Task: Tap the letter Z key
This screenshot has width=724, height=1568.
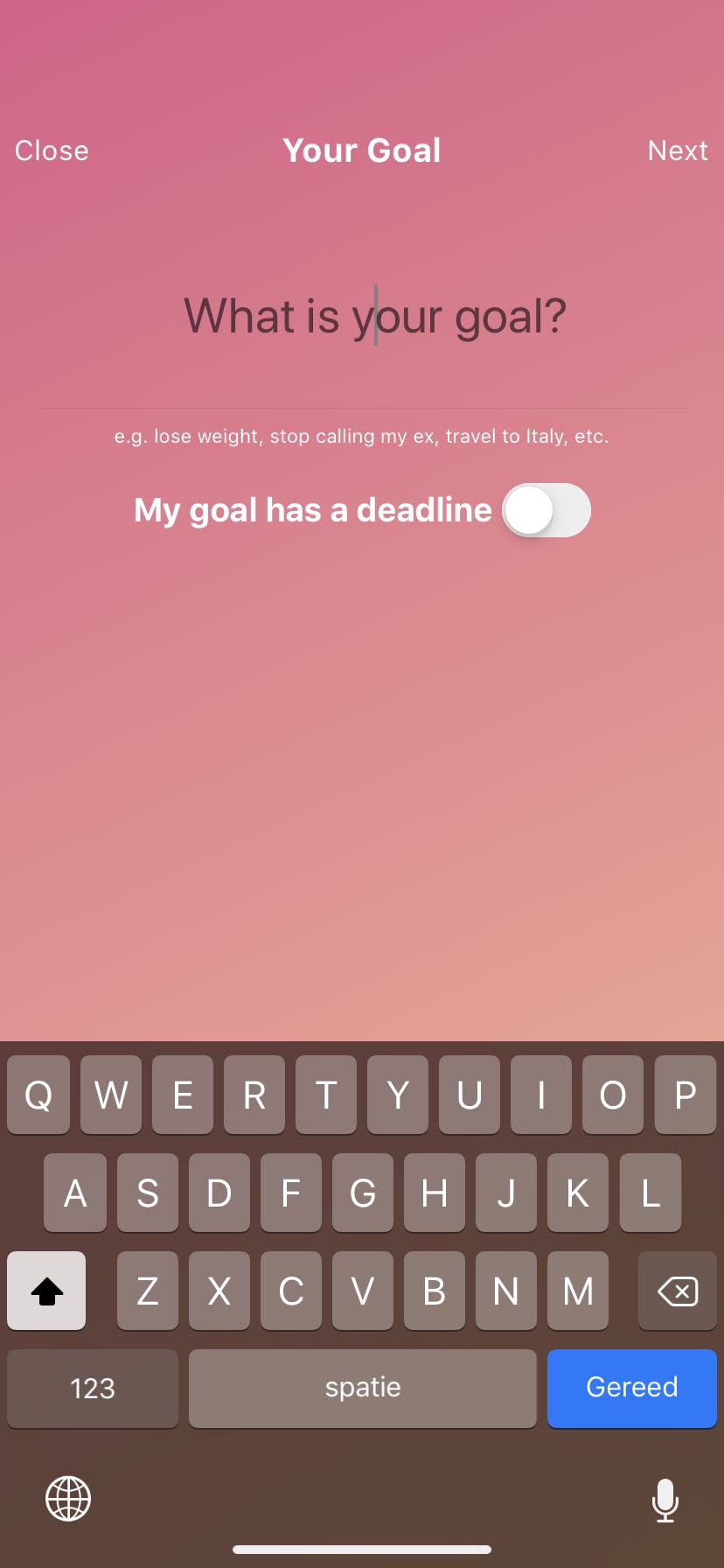Action: [x=147, y=1290]
